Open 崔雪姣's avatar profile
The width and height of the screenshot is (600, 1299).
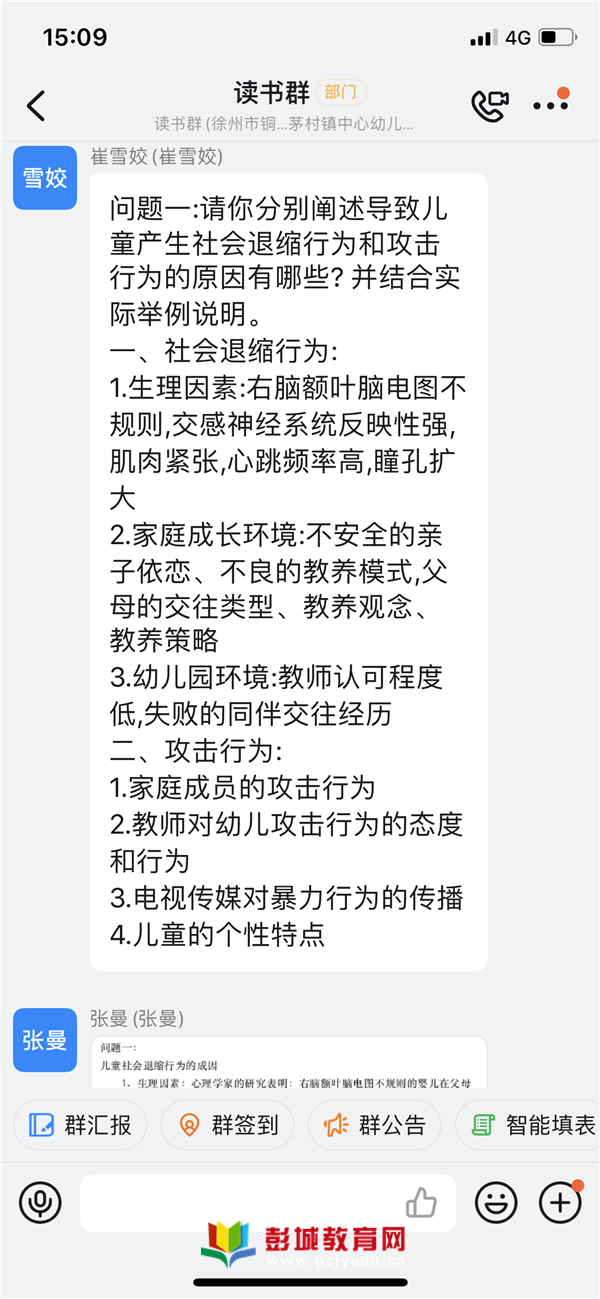pyautogui.click(x=45, y=177)
